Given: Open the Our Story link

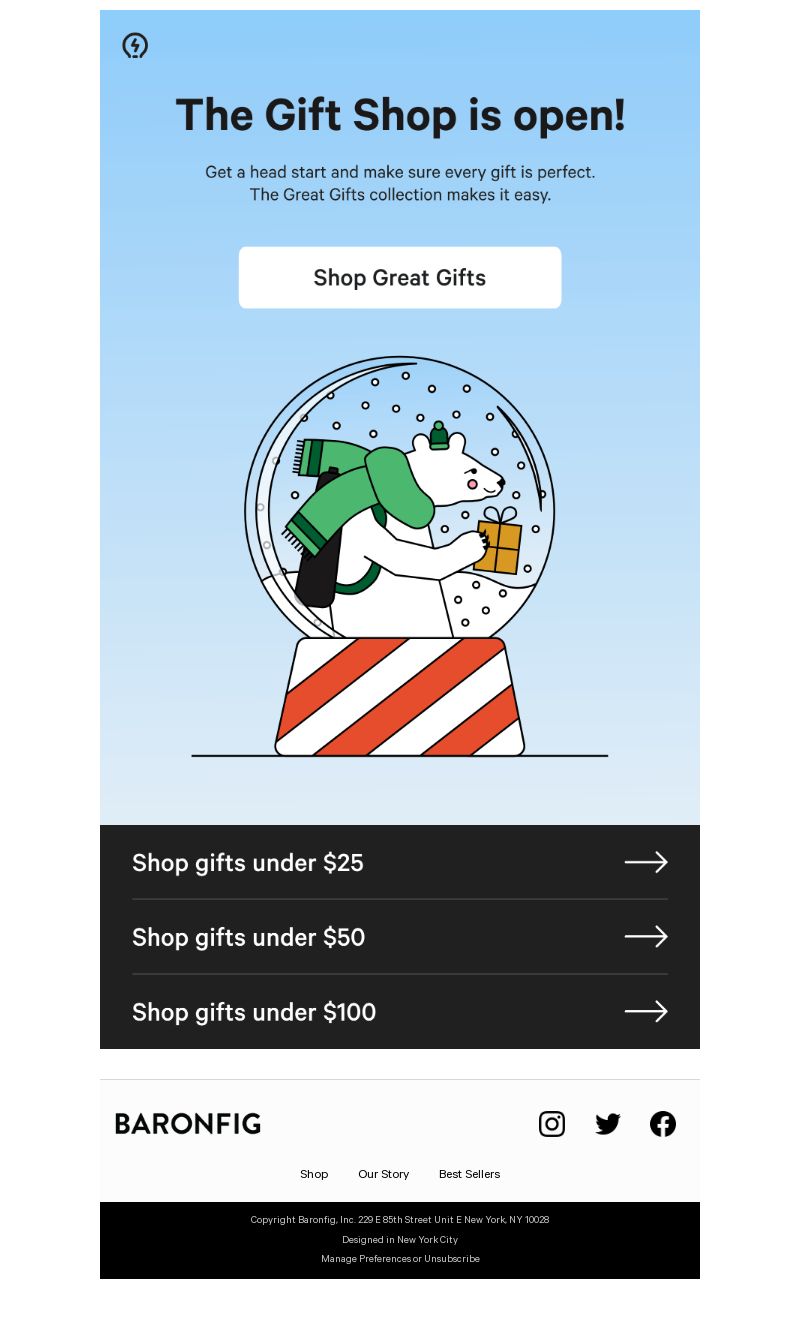Looking at the screenshot, I should point(384,1174).
